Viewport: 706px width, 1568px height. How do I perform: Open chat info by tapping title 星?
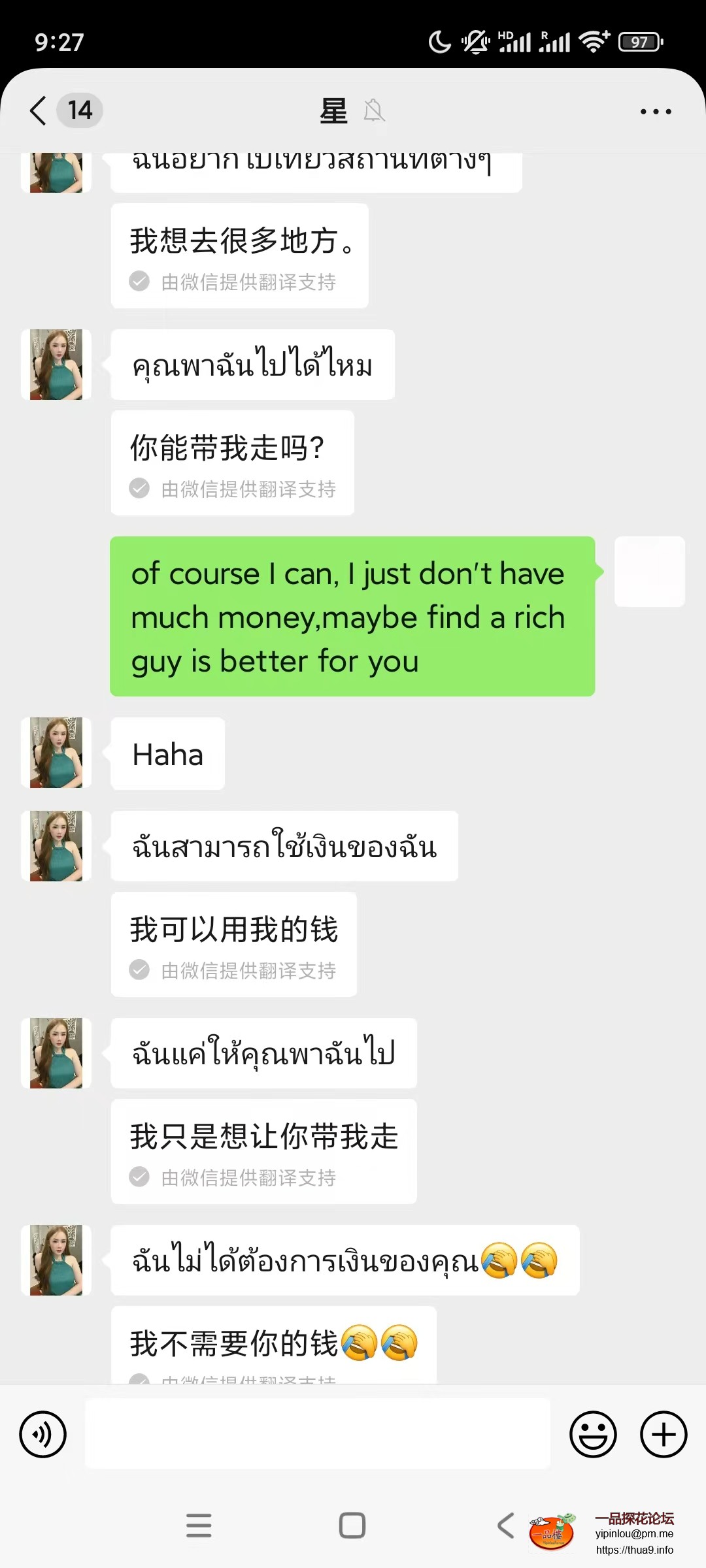[335, 111]
